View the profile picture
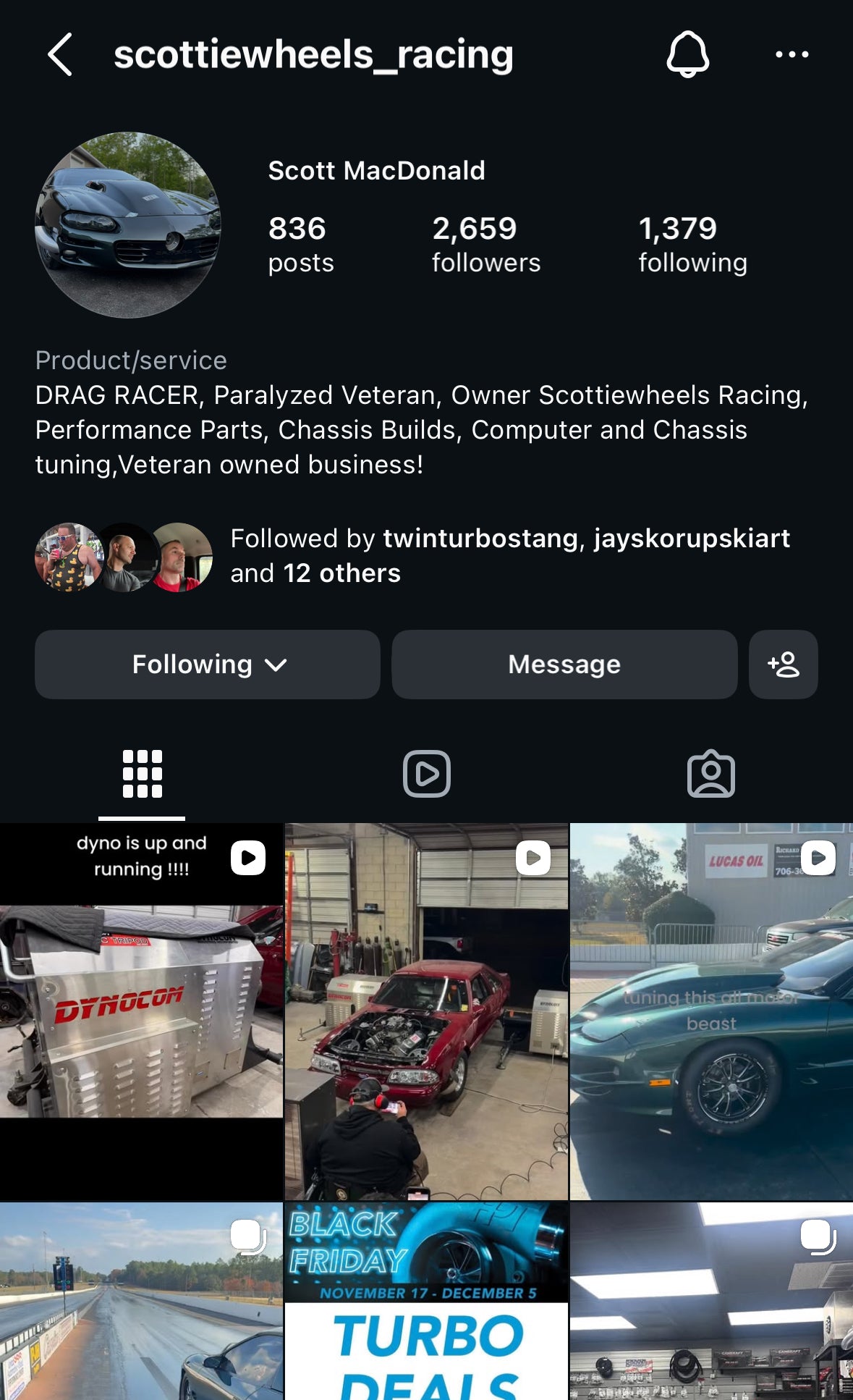The width and height of the screenshot is (853, 1400). 128,225
